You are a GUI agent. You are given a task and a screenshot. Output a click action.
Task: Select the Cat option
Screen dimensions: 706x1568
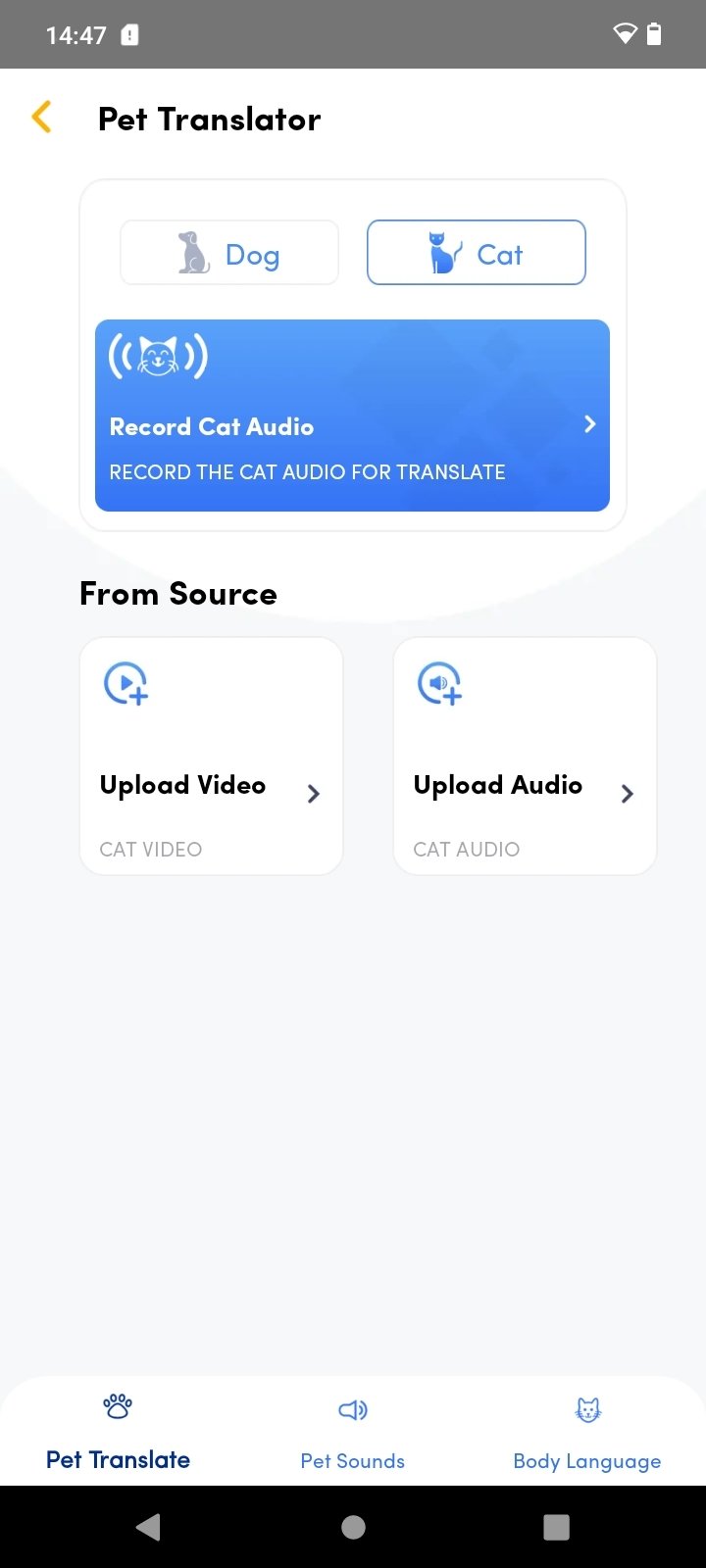point(476,253)
